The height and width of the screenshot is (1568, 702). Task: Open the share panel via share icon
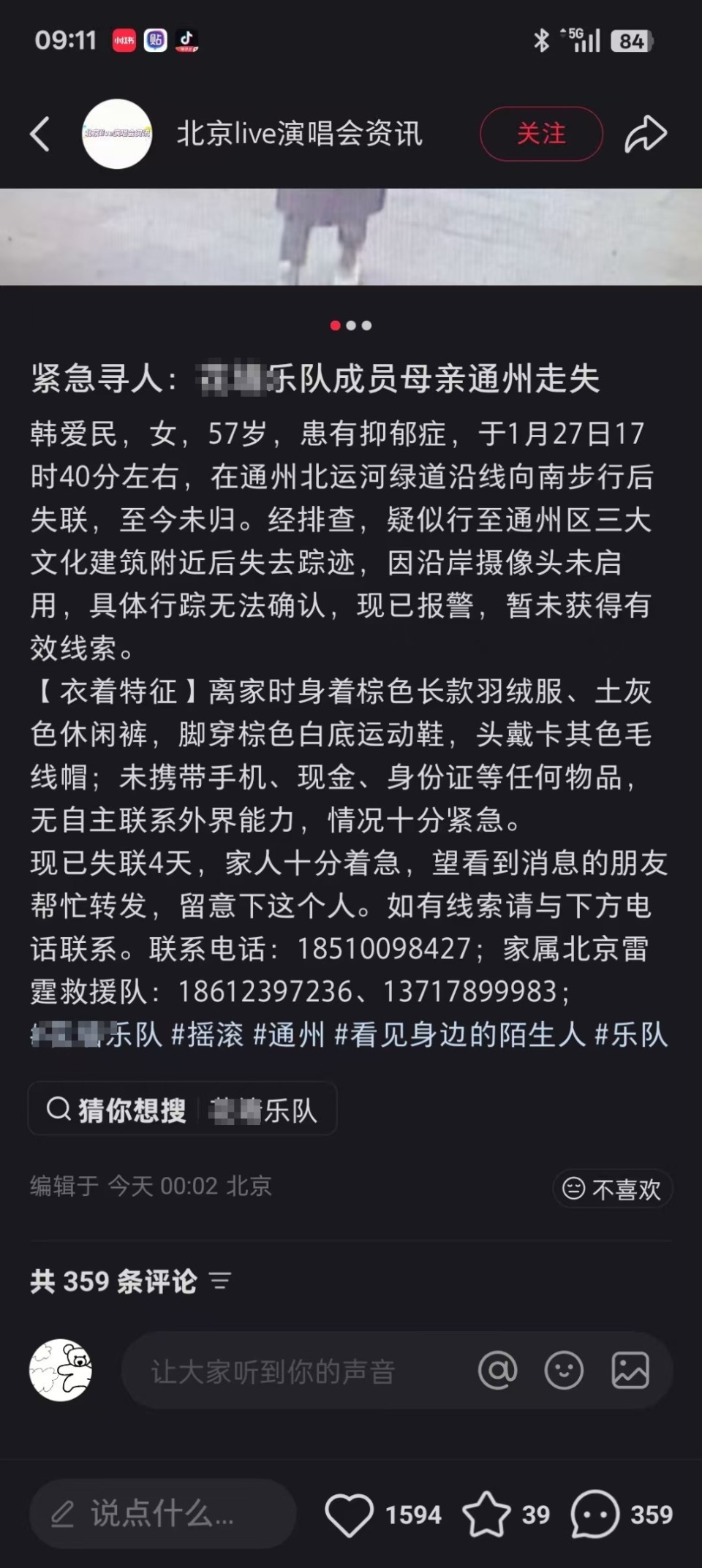[646, 135]
